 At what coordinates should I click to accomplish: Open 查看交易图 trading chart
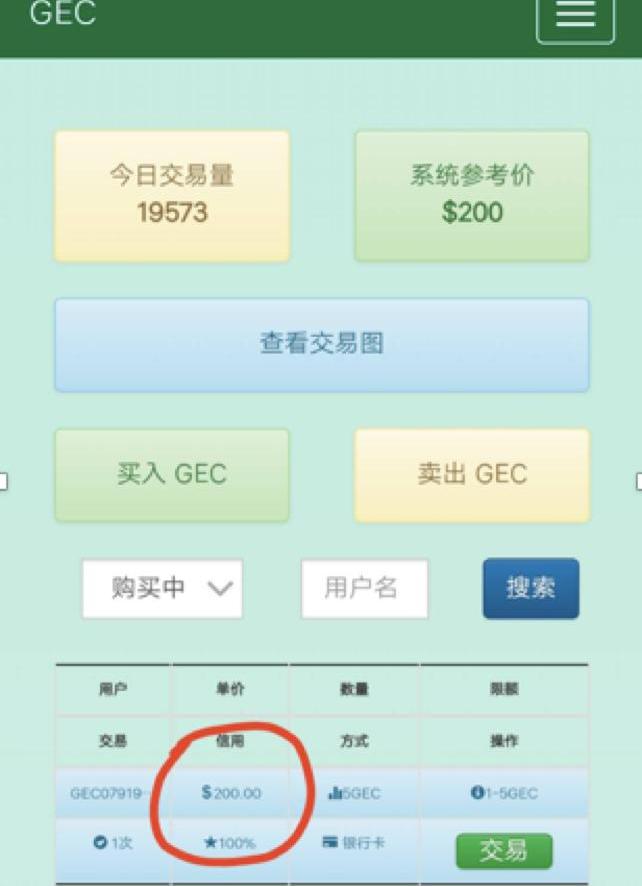(x=322, y=345)
